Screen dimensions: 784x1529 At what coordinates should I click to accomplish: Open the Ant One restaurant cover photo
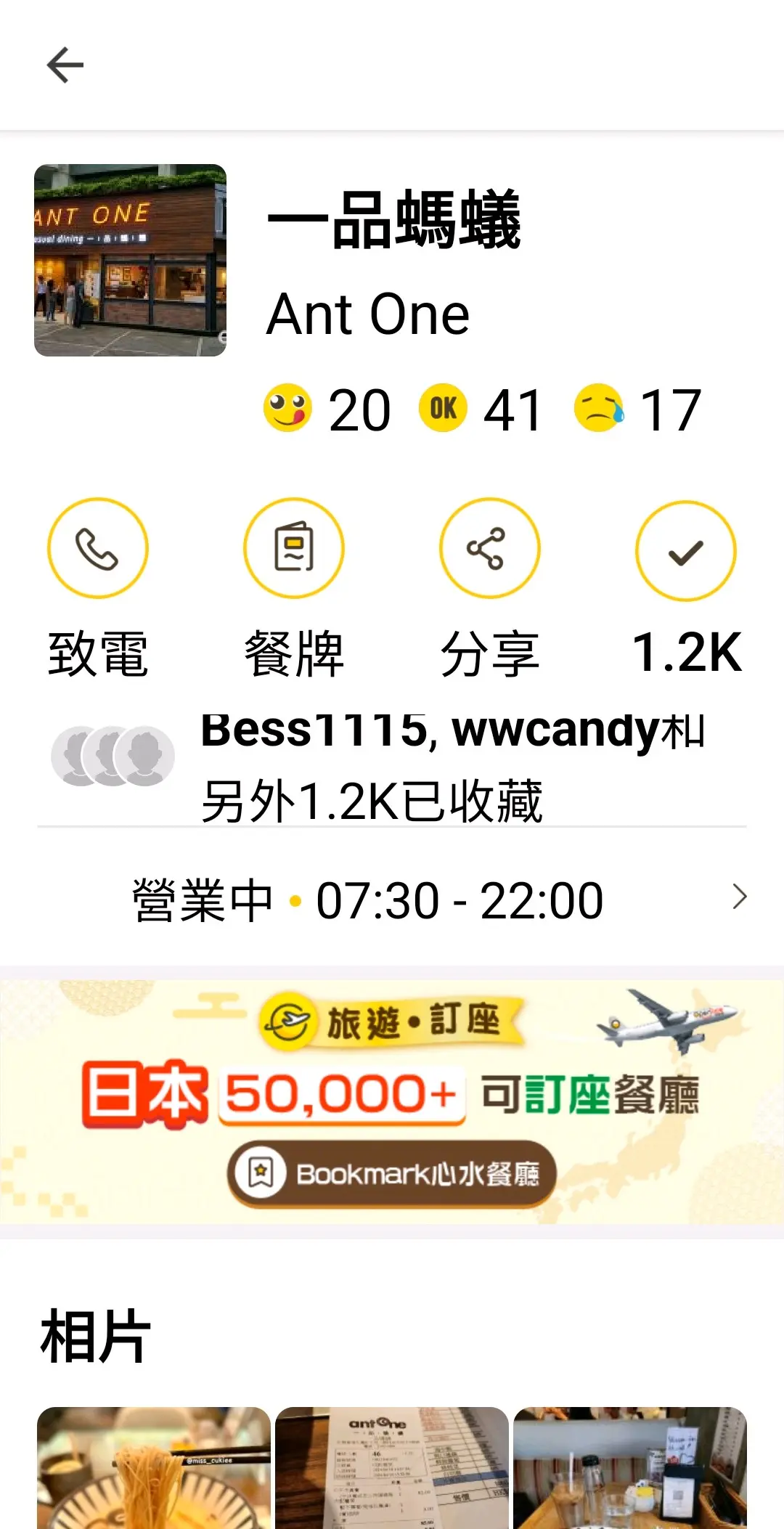131,260
